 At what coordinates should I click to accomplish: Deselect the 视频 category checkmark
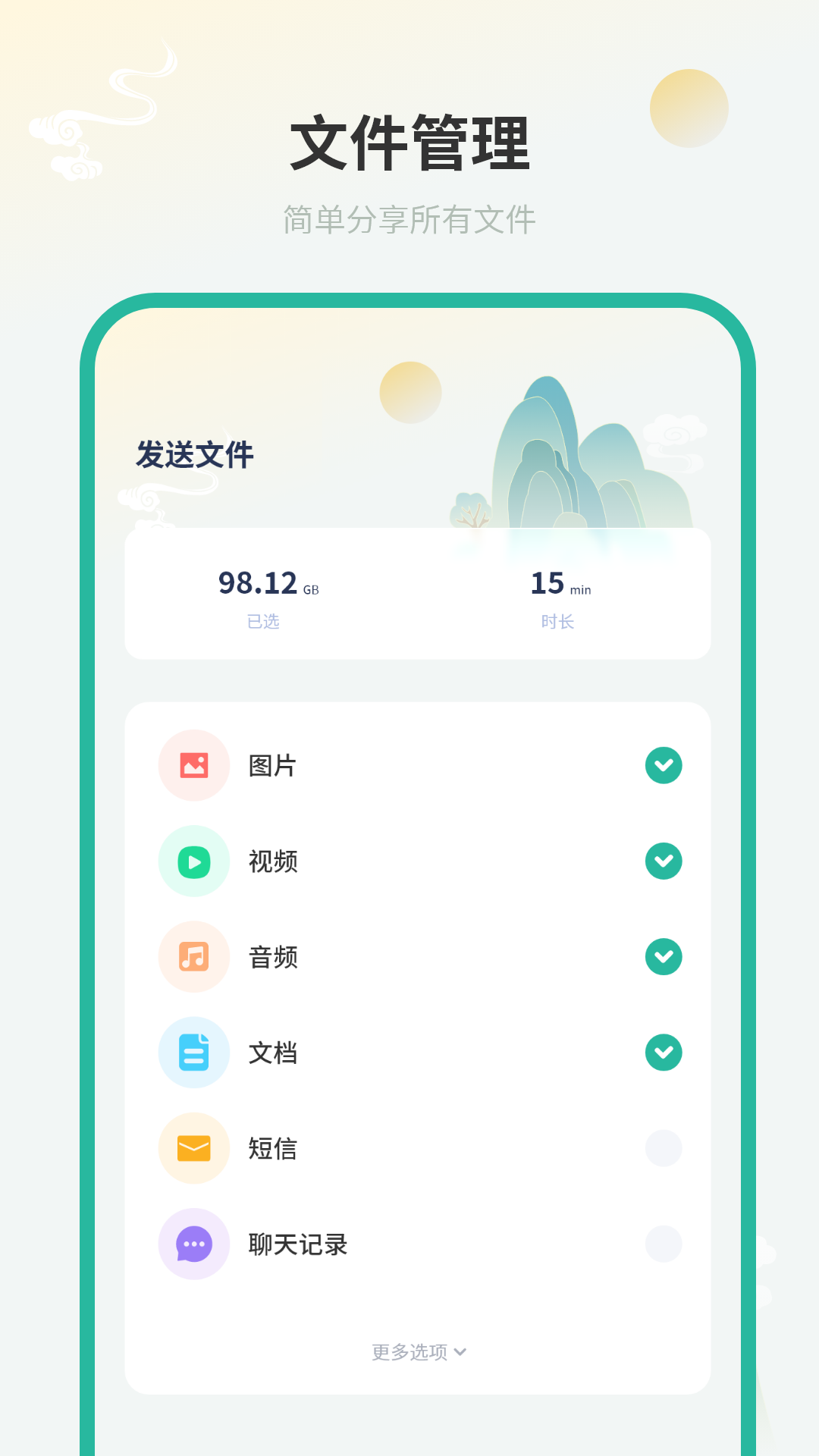click(x=663, y=861)
